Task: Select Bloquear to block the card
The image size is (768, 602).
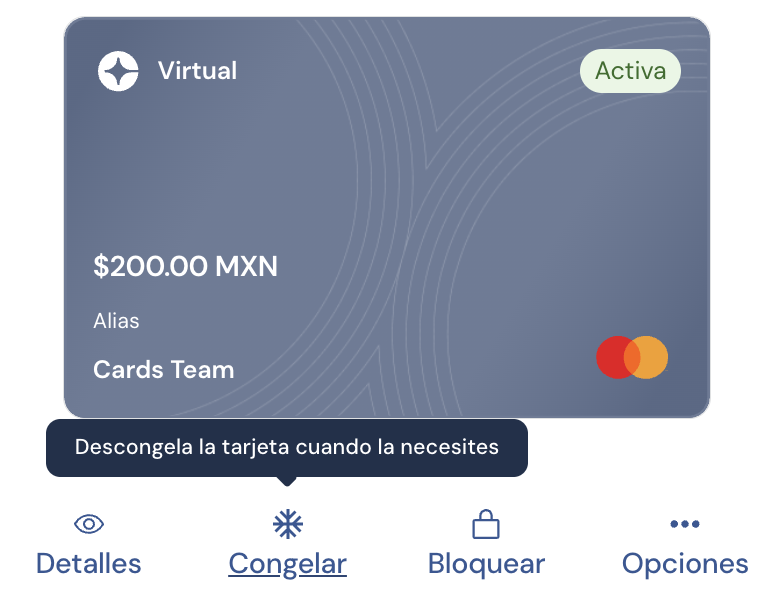Action: point(486,546)
